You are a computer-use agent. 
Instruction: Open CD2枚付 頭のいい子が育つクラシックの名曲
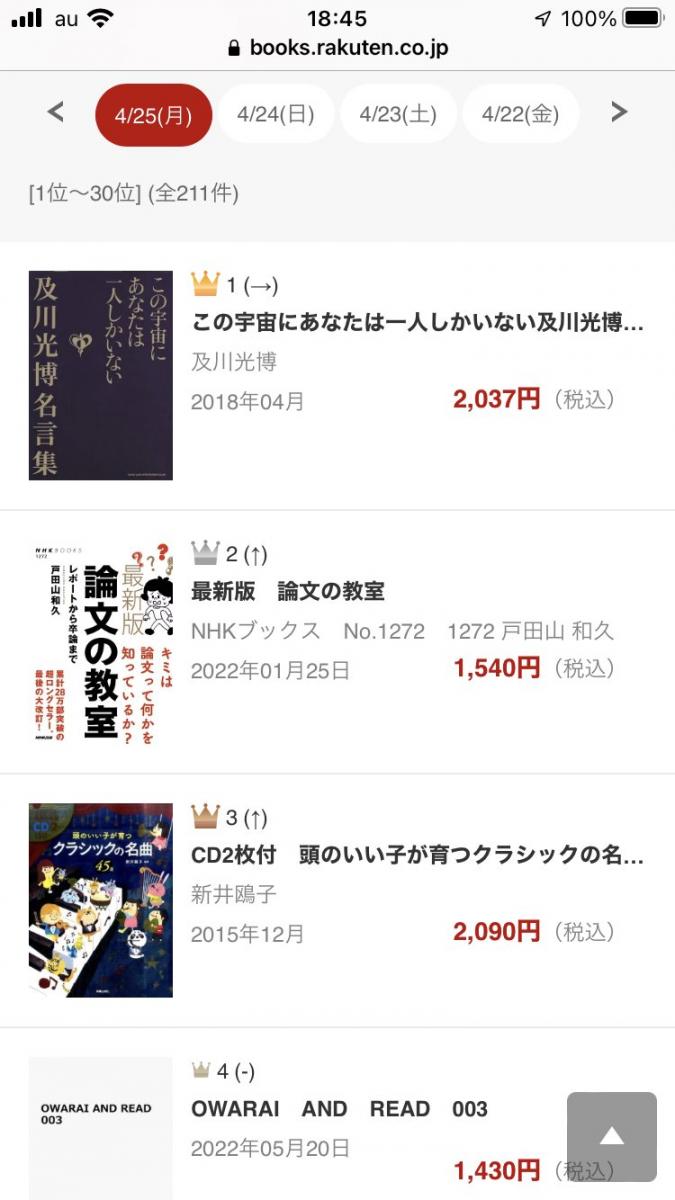tap(417, 856)
